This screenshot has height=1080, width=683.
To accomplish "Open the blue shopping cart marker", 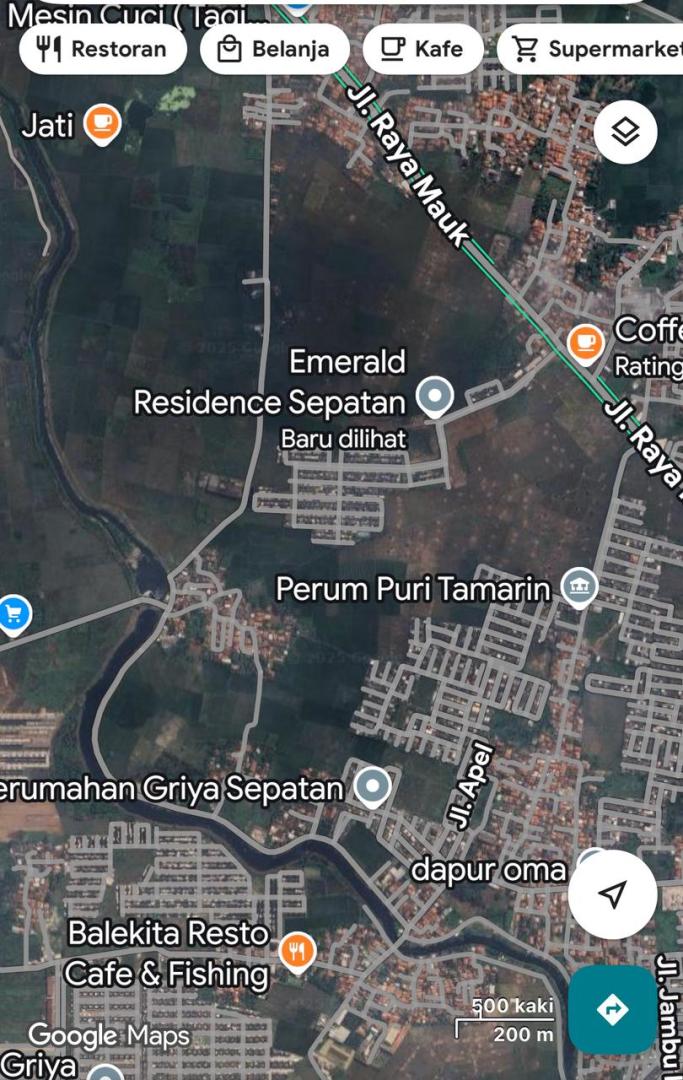I will [12, 614].
